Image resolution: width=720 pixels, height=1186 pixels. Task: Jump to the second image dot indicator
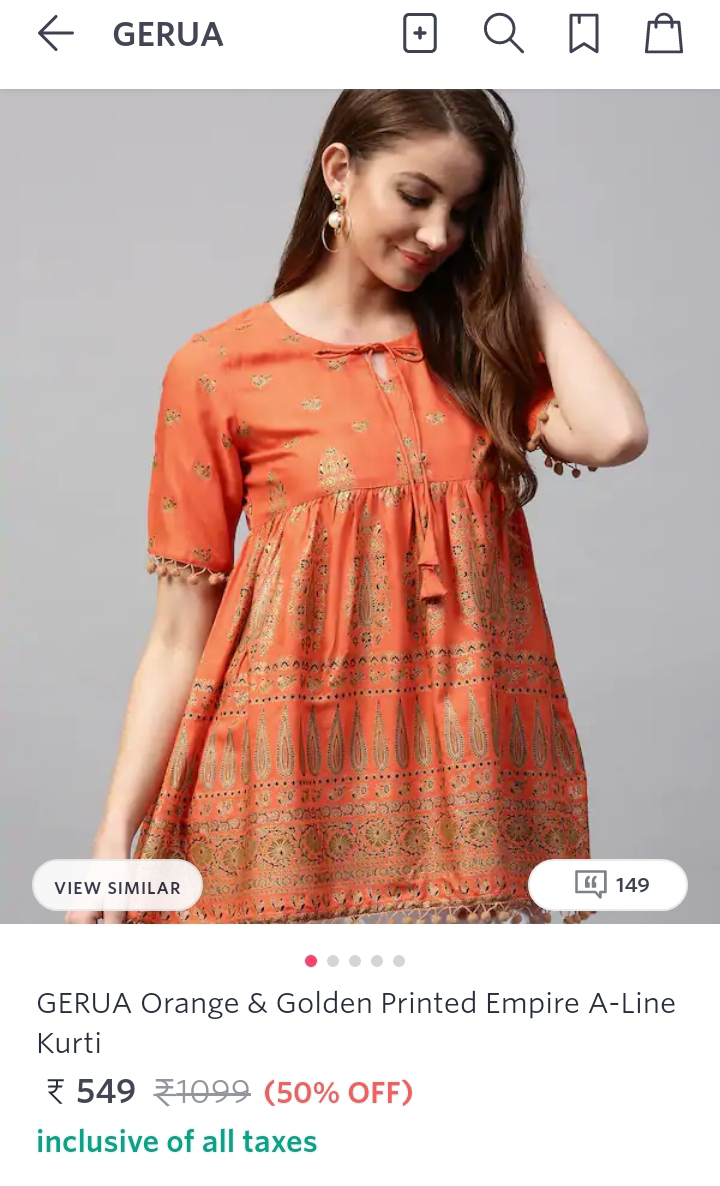333,961
